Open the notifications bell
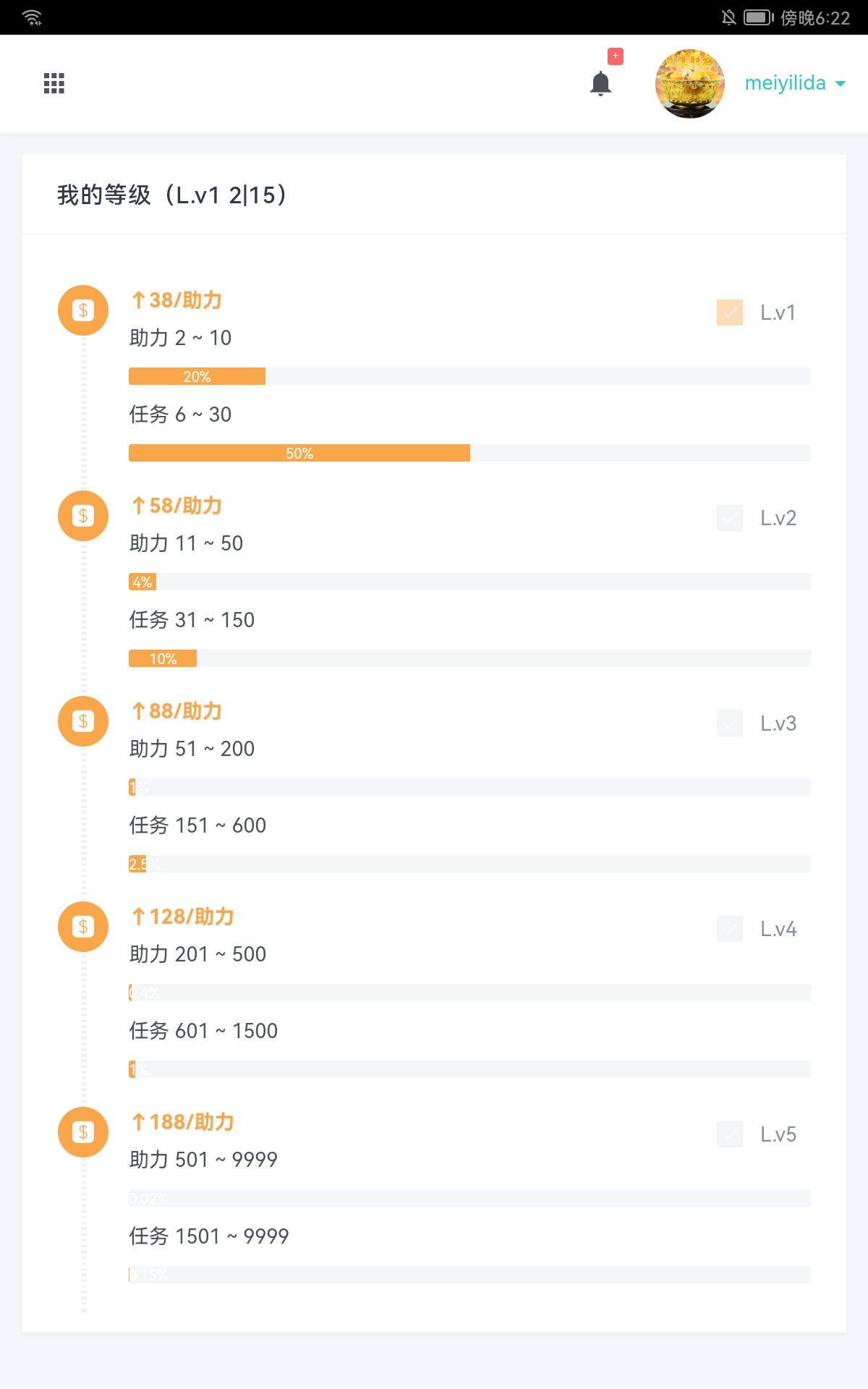This screenshot has height=1389, width=868. [x=600, y=84]
